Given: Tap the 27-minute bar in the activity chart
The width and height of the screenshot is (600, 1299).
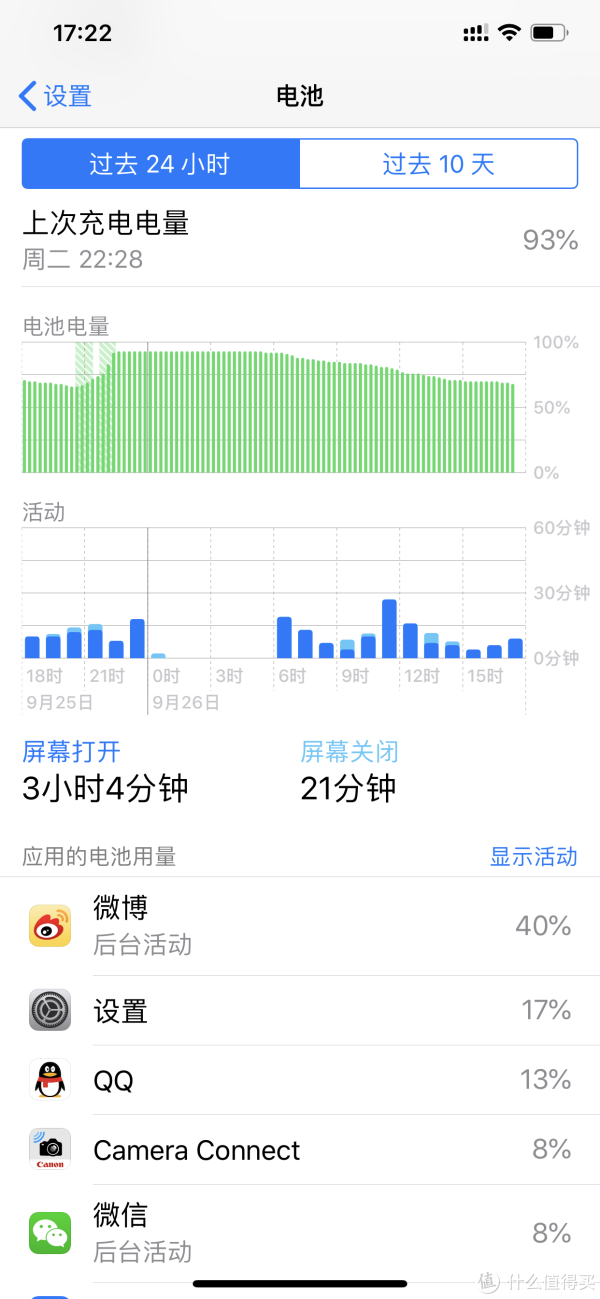Looking at the screenshot, I should pyautogui.click(x=390, y=628).
